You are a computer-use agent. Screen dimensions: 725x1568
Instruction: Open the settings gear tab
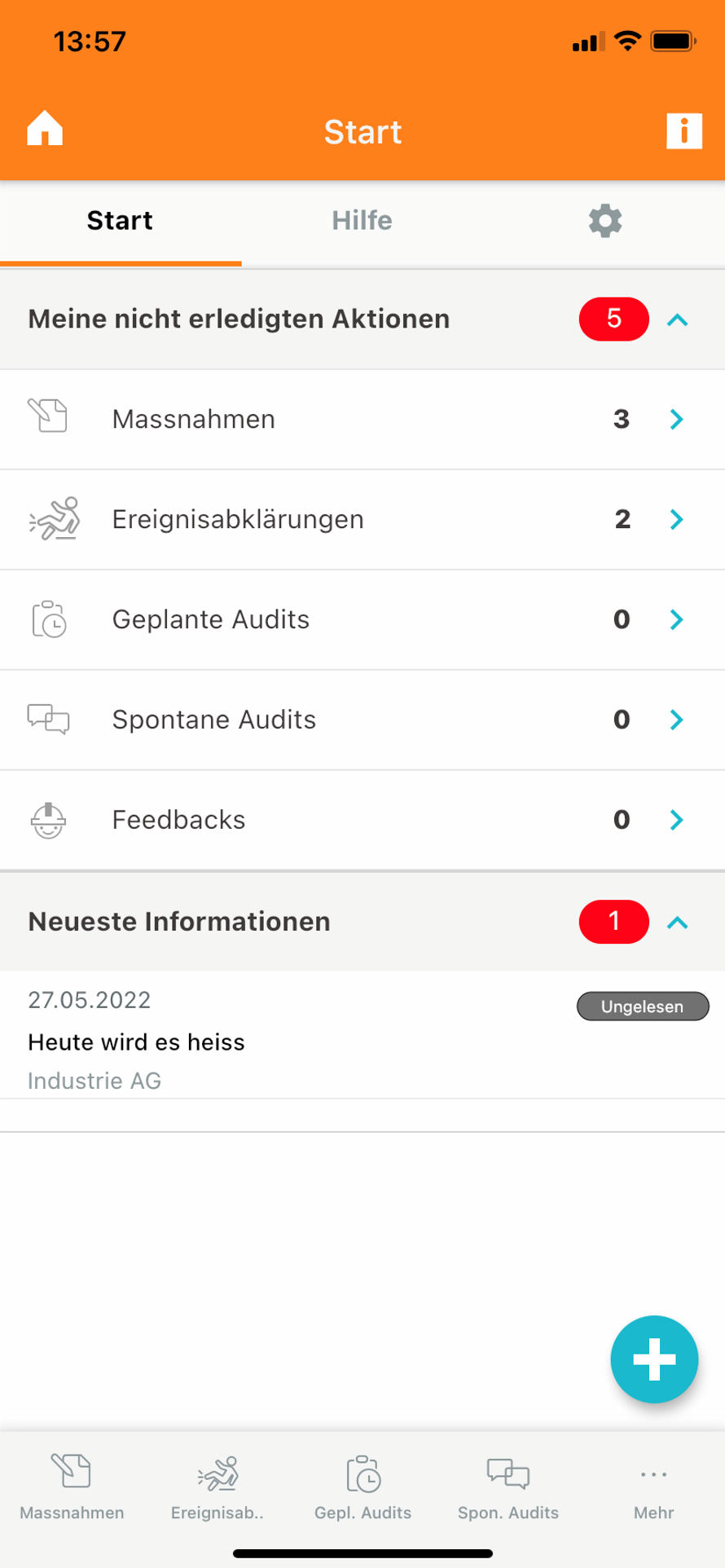[x=604, y=221]
